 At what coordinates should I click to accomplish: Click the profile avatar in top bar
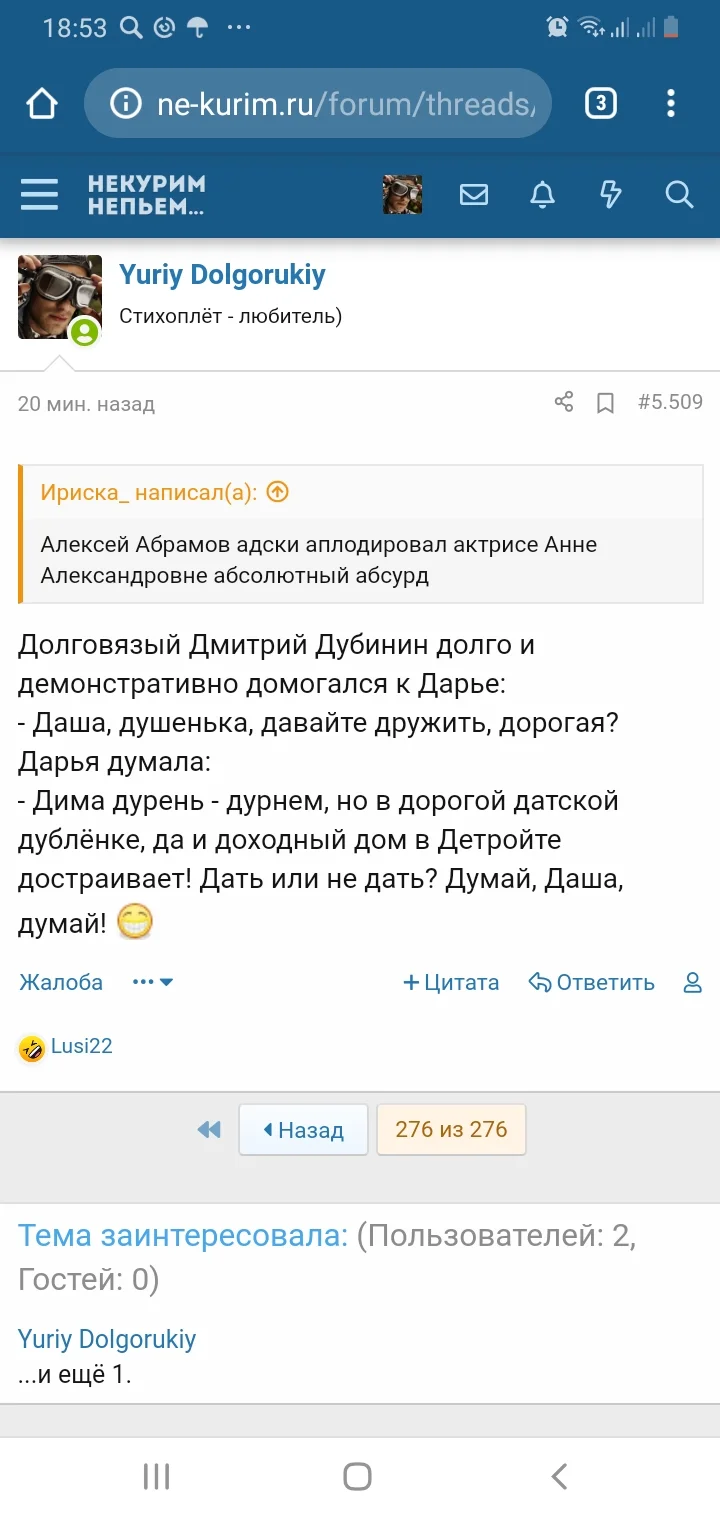(402, 195)
